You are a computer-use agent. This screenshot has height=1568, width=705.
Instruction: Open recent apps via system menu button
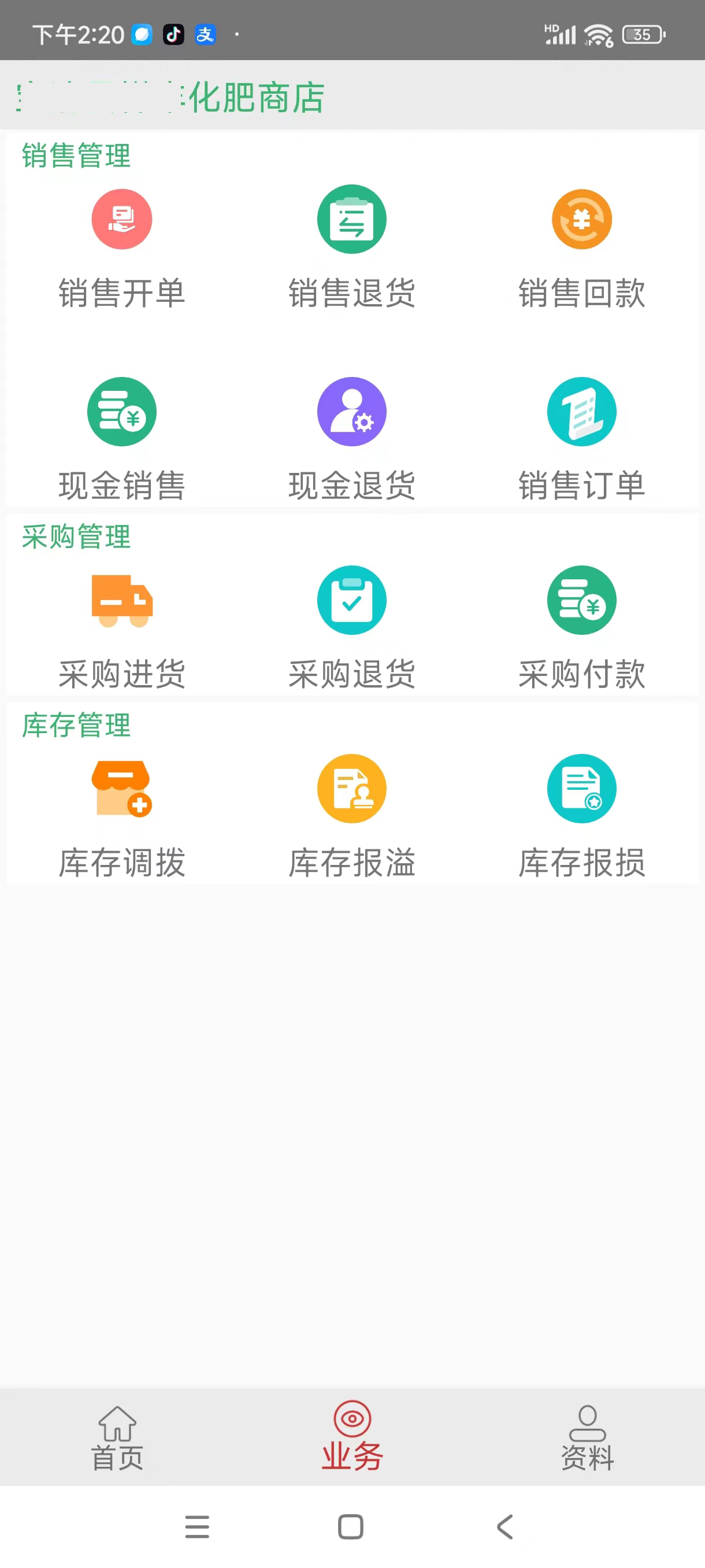point(197,1526)
